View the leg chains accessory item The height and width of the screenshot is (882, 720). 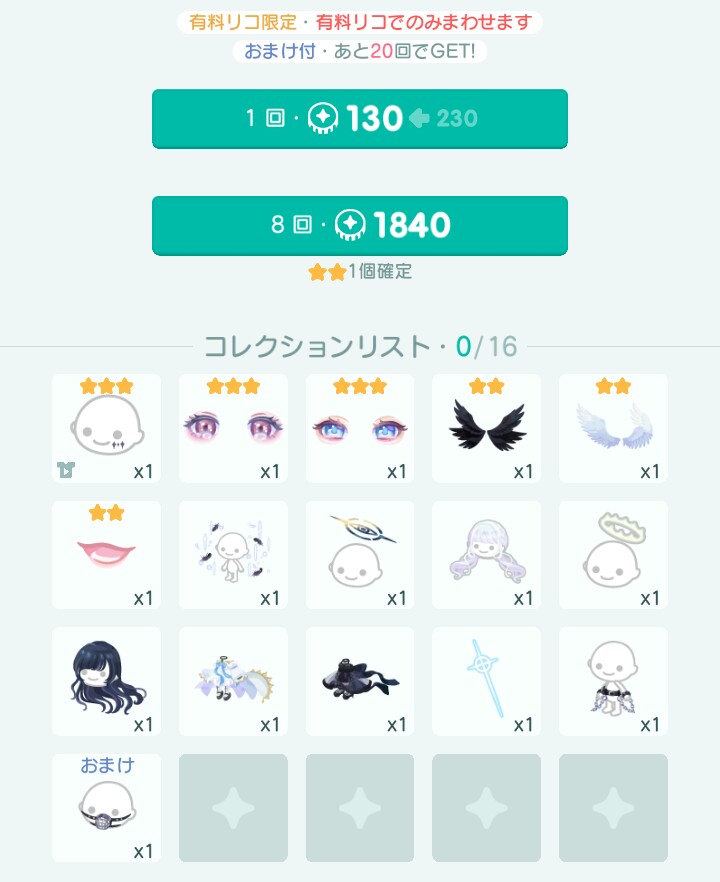point(613,681)
